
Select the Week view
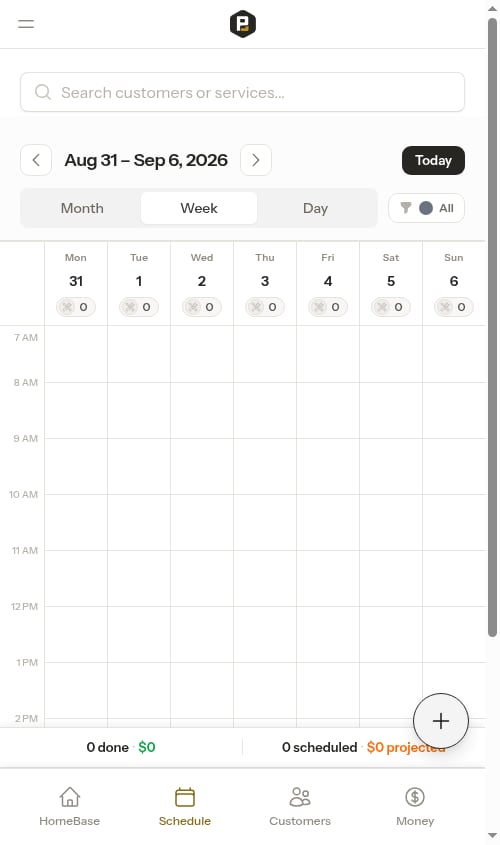pyautogui.click(x=199, y=208)
